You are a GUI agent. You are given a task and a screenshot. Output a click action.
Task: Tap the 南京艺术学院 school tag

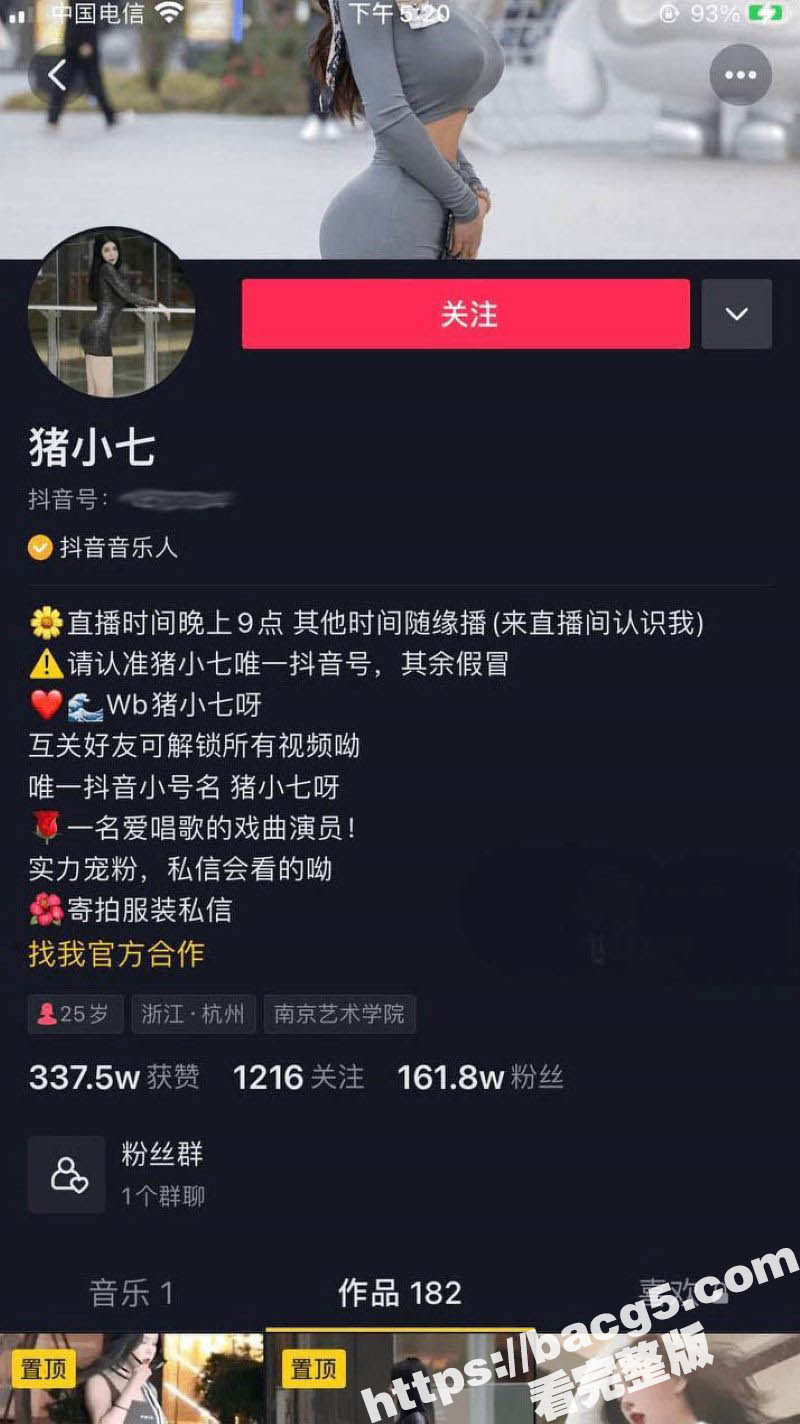coord(336,1013)
